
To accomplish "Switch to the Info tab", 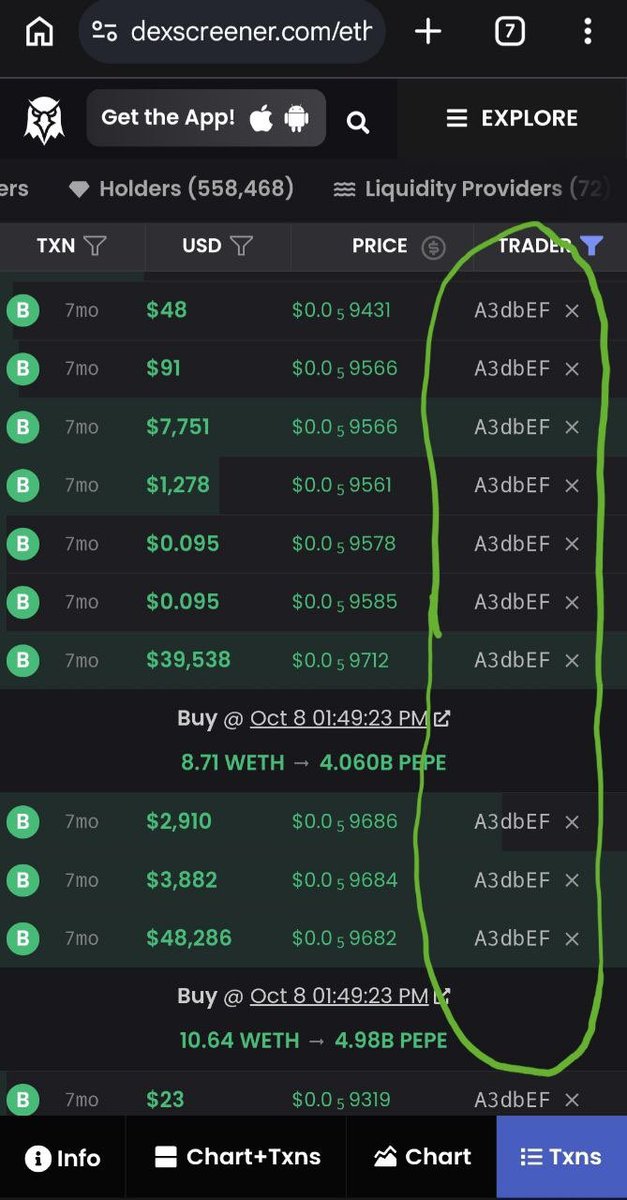I will coord(63,1158).
